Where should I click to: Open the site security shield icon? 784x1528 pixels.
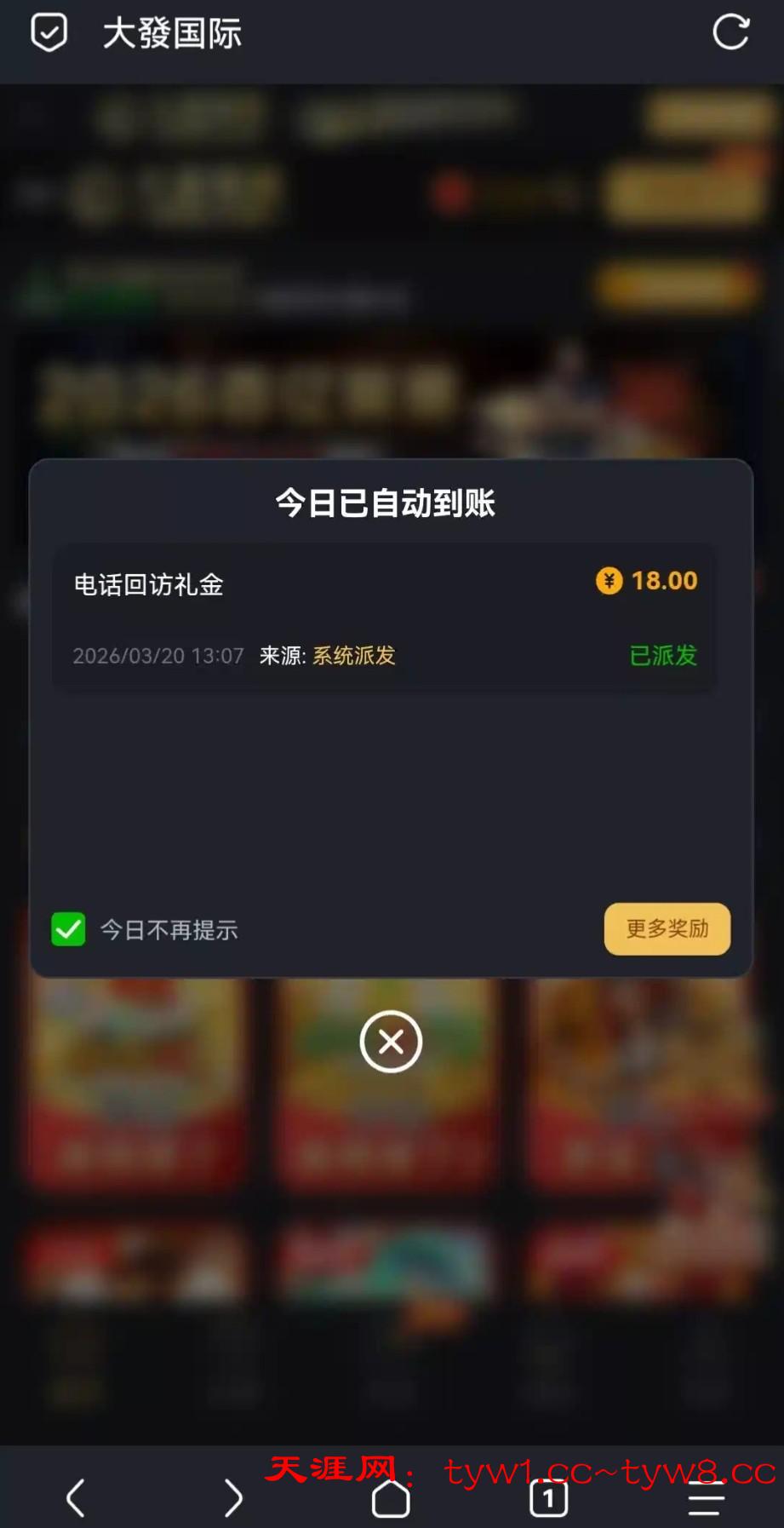point(49,33)
